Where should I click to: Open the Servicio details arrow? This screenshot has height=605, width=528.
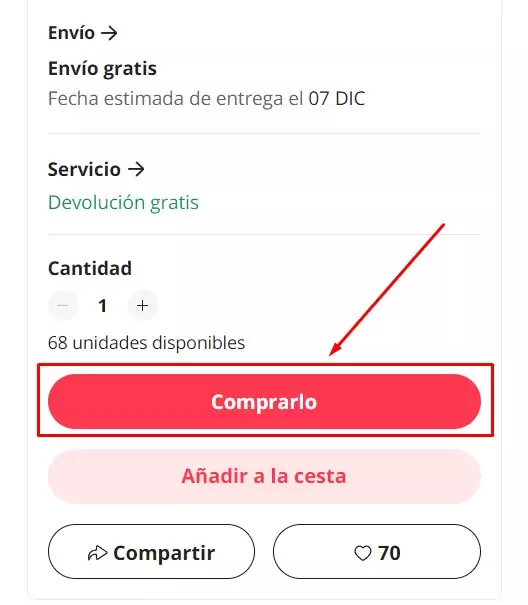coord(96,169)
